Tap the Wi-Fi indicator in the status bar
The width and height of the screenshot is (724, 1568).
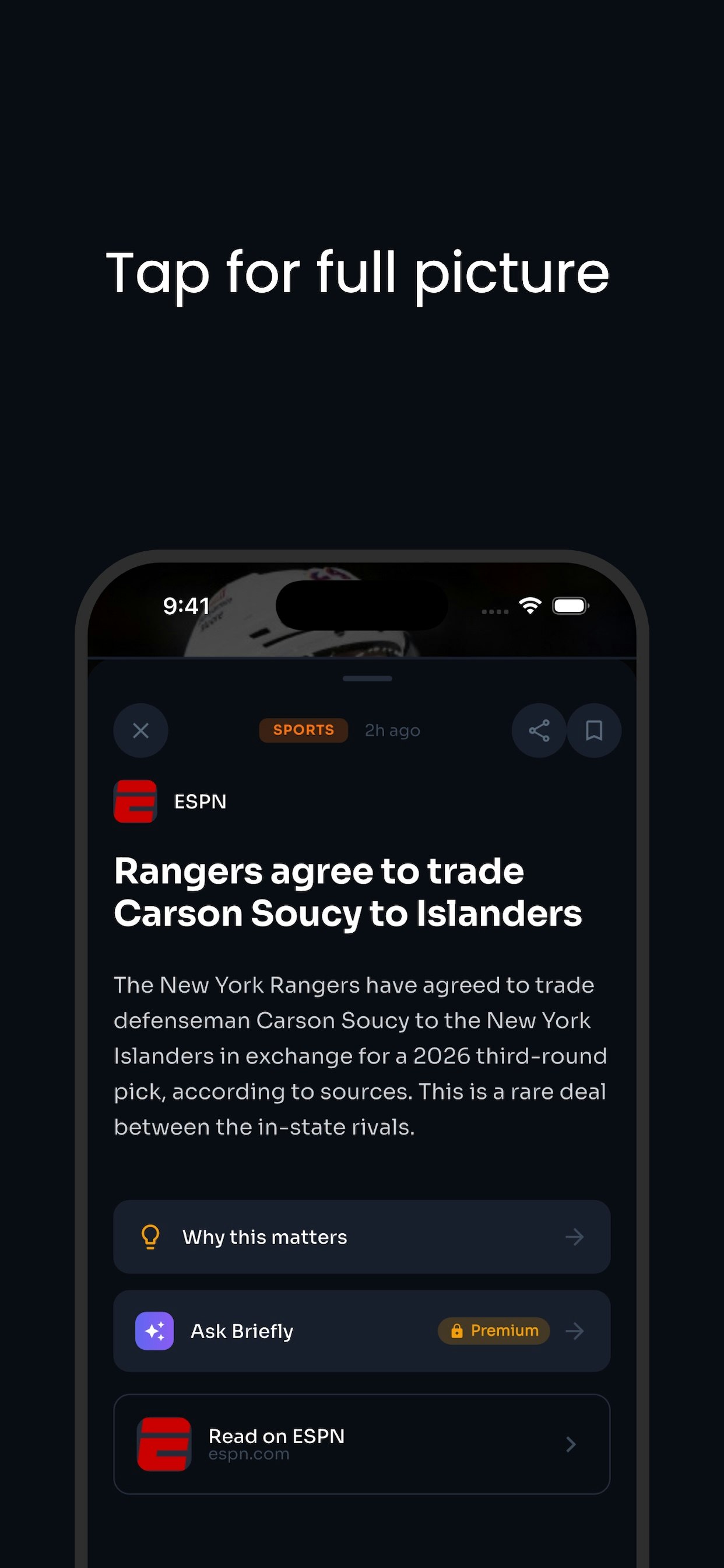pyautogui.click(x=529, y=605)
